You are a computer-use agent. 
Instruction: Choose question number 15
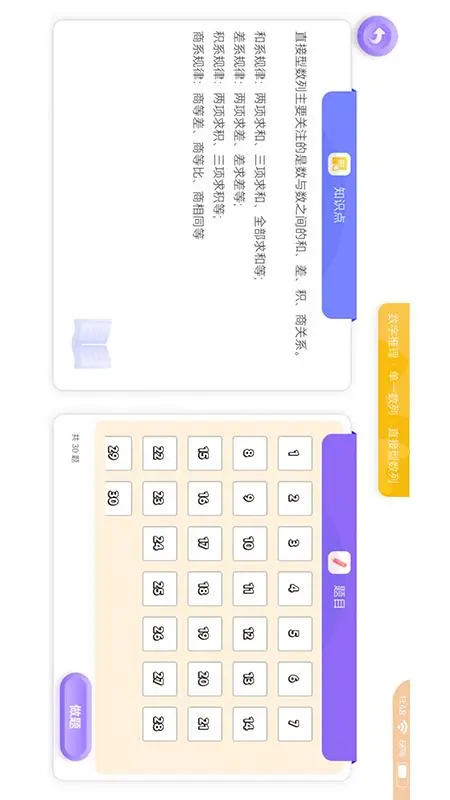pyautogui.click(x=205, y=453)
